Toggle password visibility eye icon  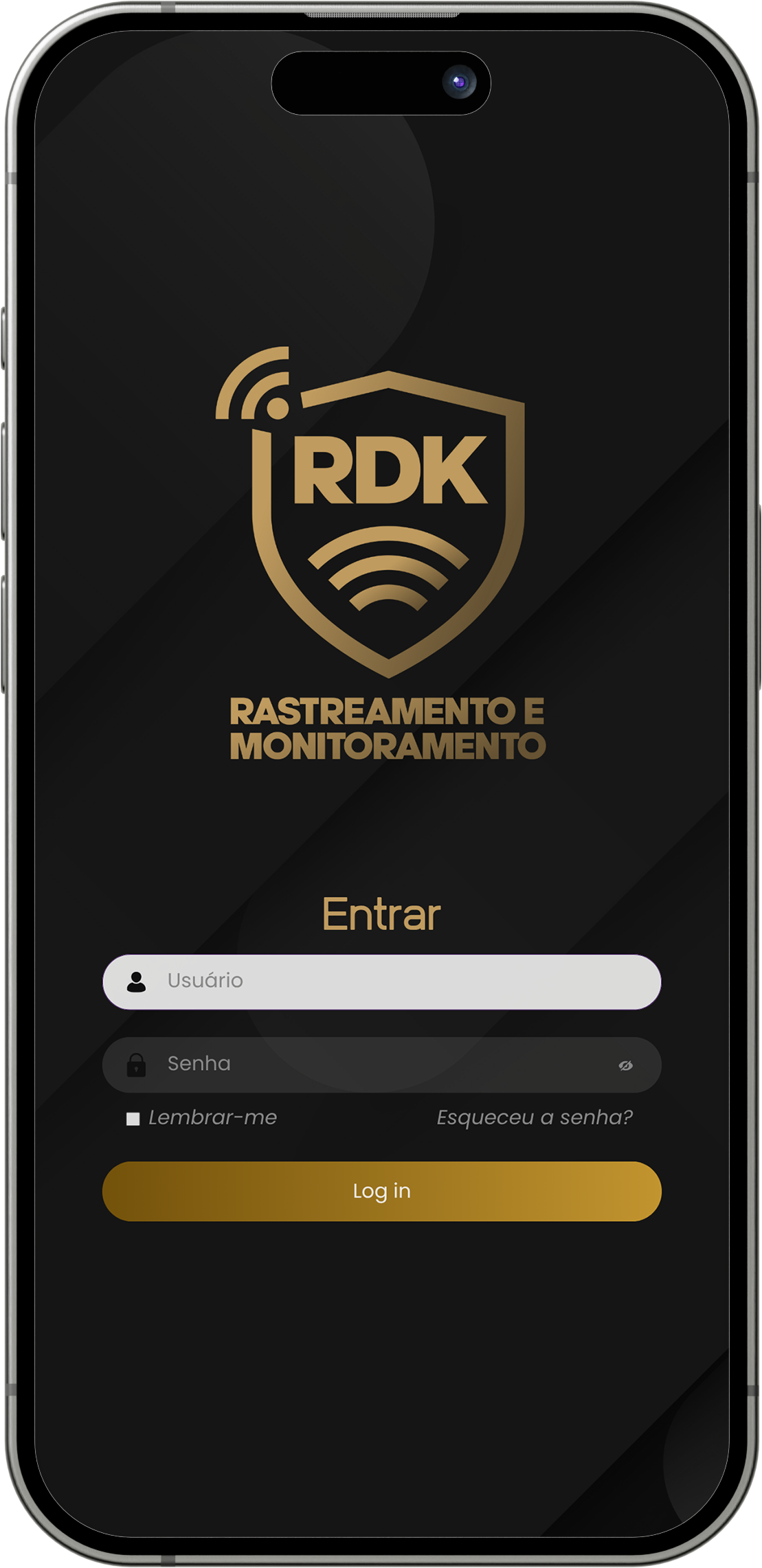625,1065
